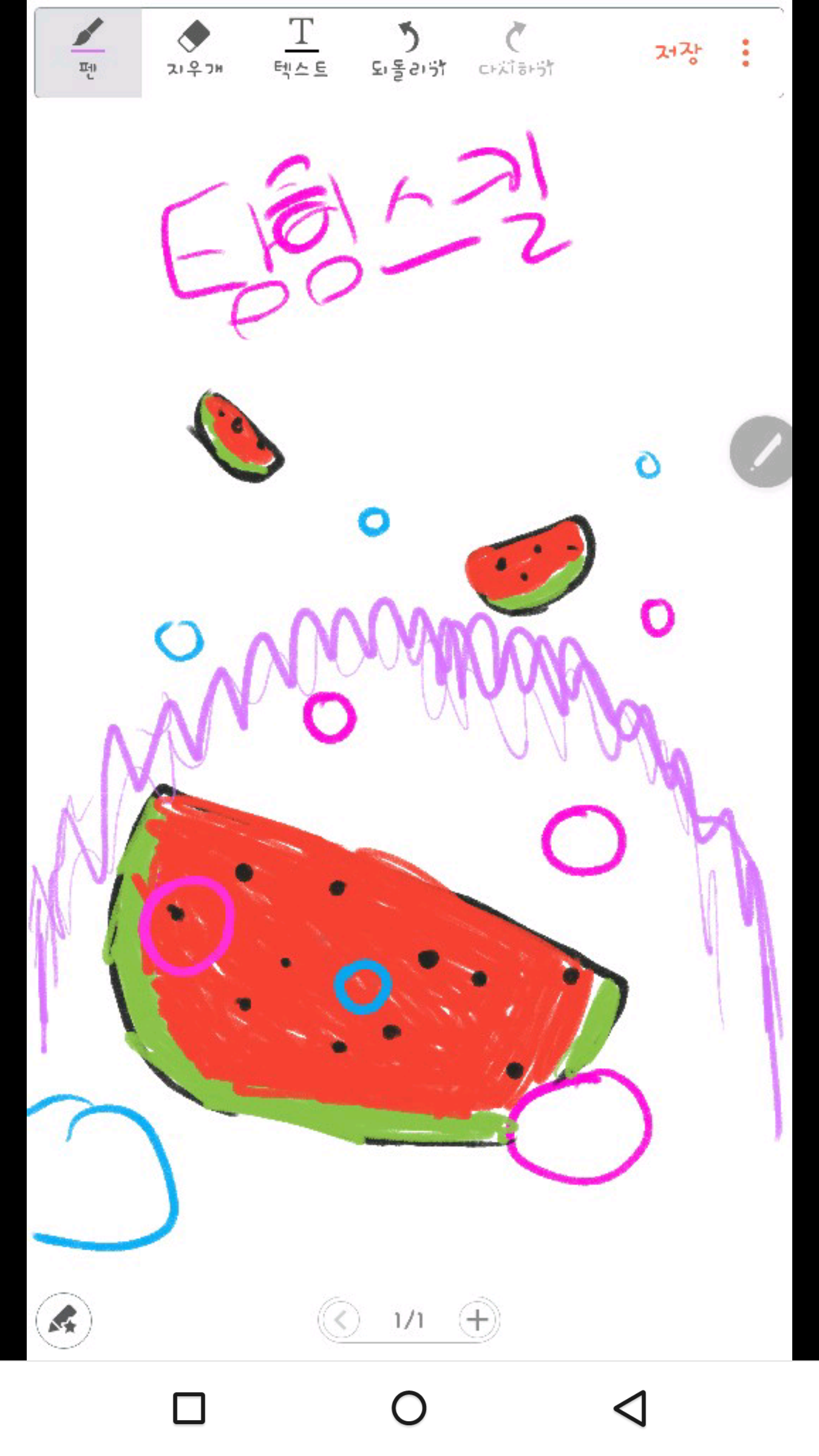This screenshot has width=819, height=1456.
Task: Choose the text (텍스트) tool
Action: [x=301, y=48]
